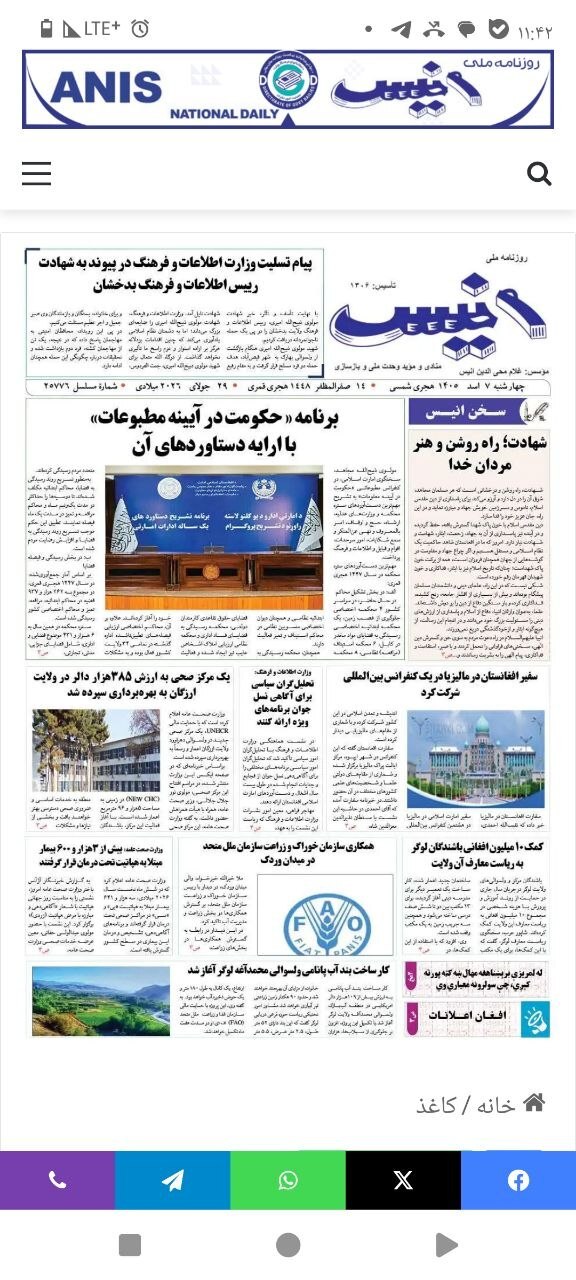Viewport: 576px width, 1280px height.
Task: Share the page on X
Action: pyautogui.click(x=403, y=1180)
